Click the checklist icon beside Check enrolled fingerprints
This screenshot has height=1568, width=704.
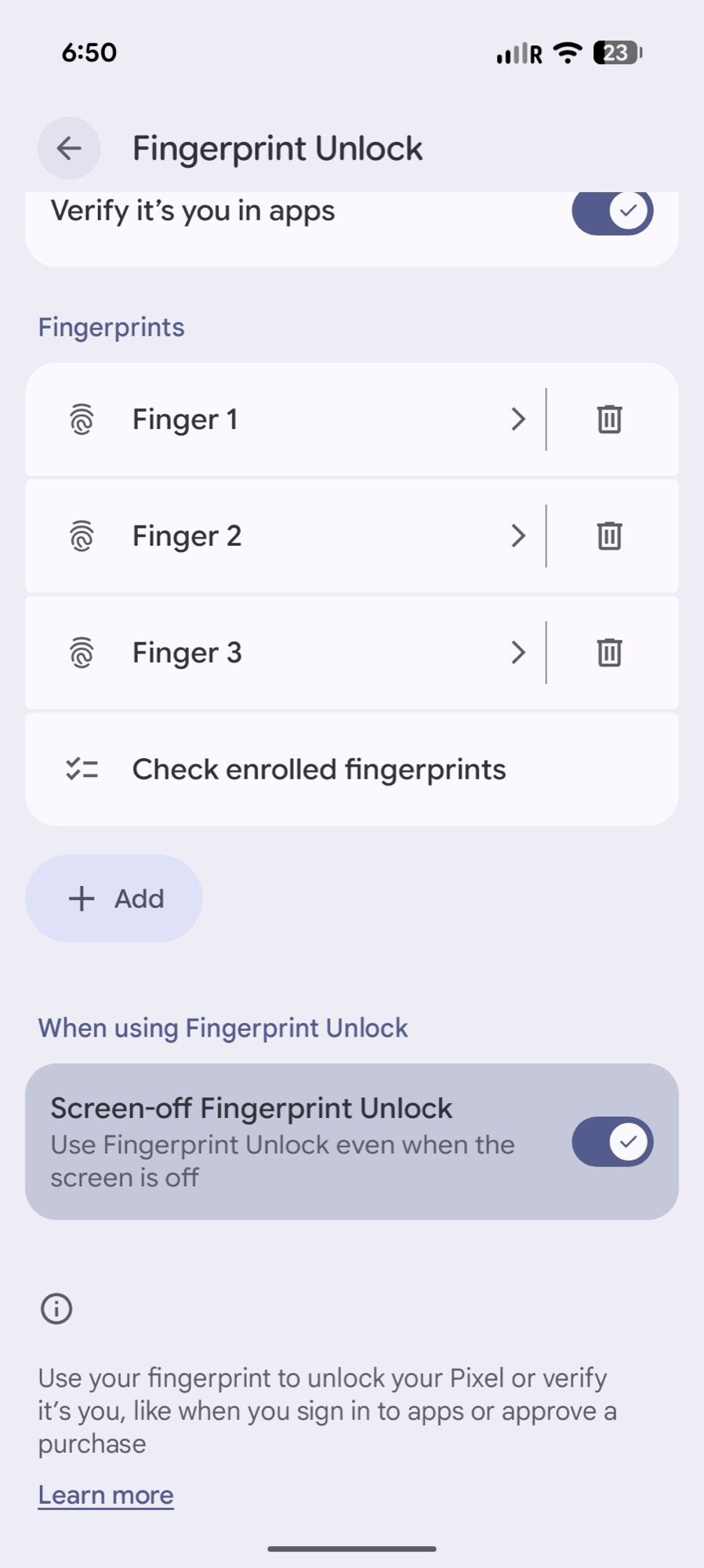click(x=82, y=769)
